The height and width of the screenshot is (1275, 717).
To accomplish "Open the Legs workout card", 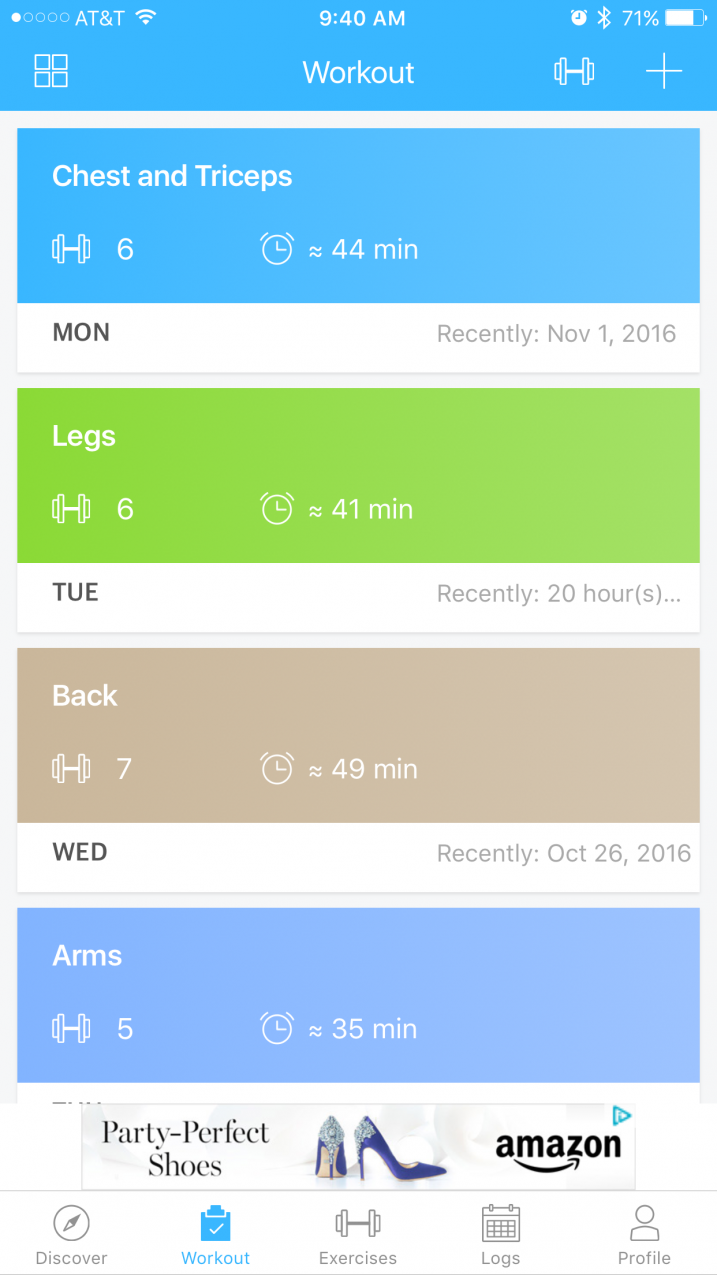I will click(x=358, y=510).
